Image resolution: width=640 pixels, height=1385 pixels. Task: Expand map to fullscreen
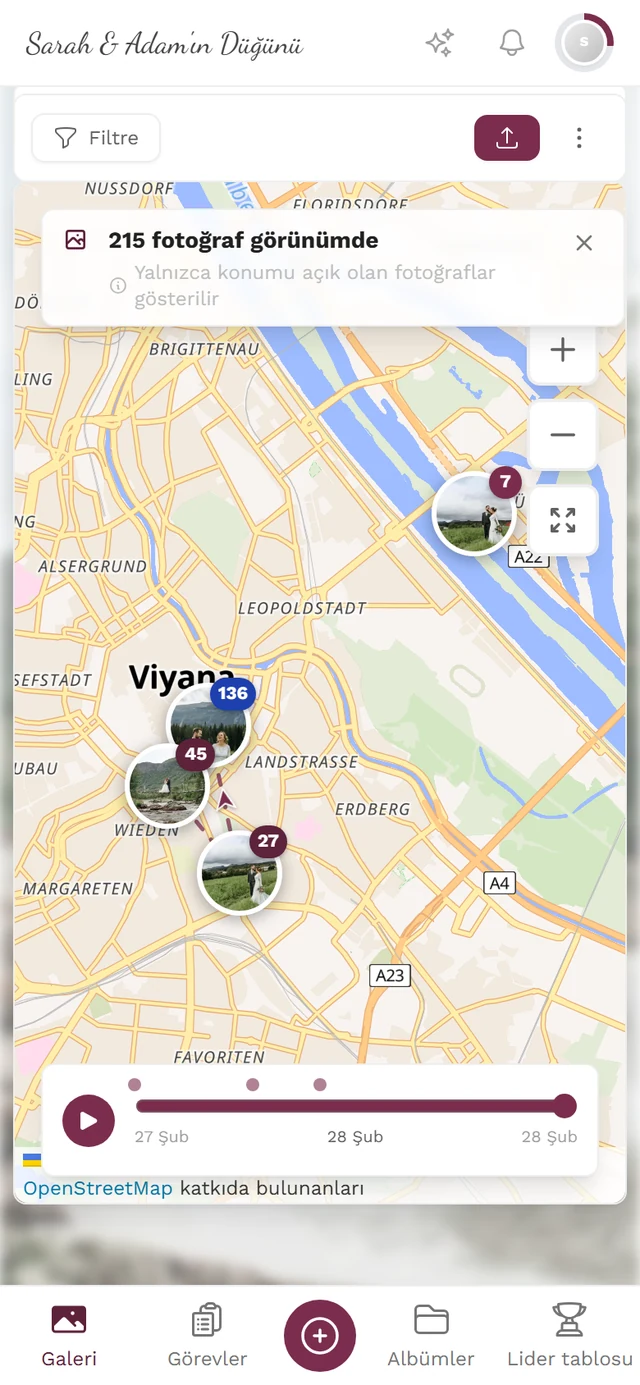[563, 520]
